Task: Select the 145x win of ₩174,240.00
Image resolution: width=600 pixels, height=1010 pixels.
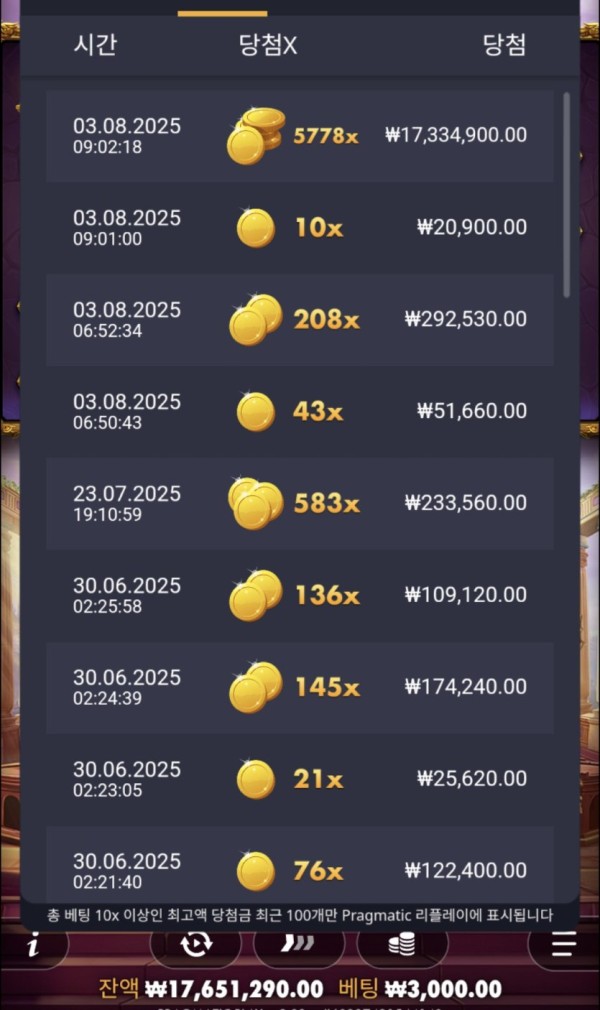Action: [x=300, y=687]
